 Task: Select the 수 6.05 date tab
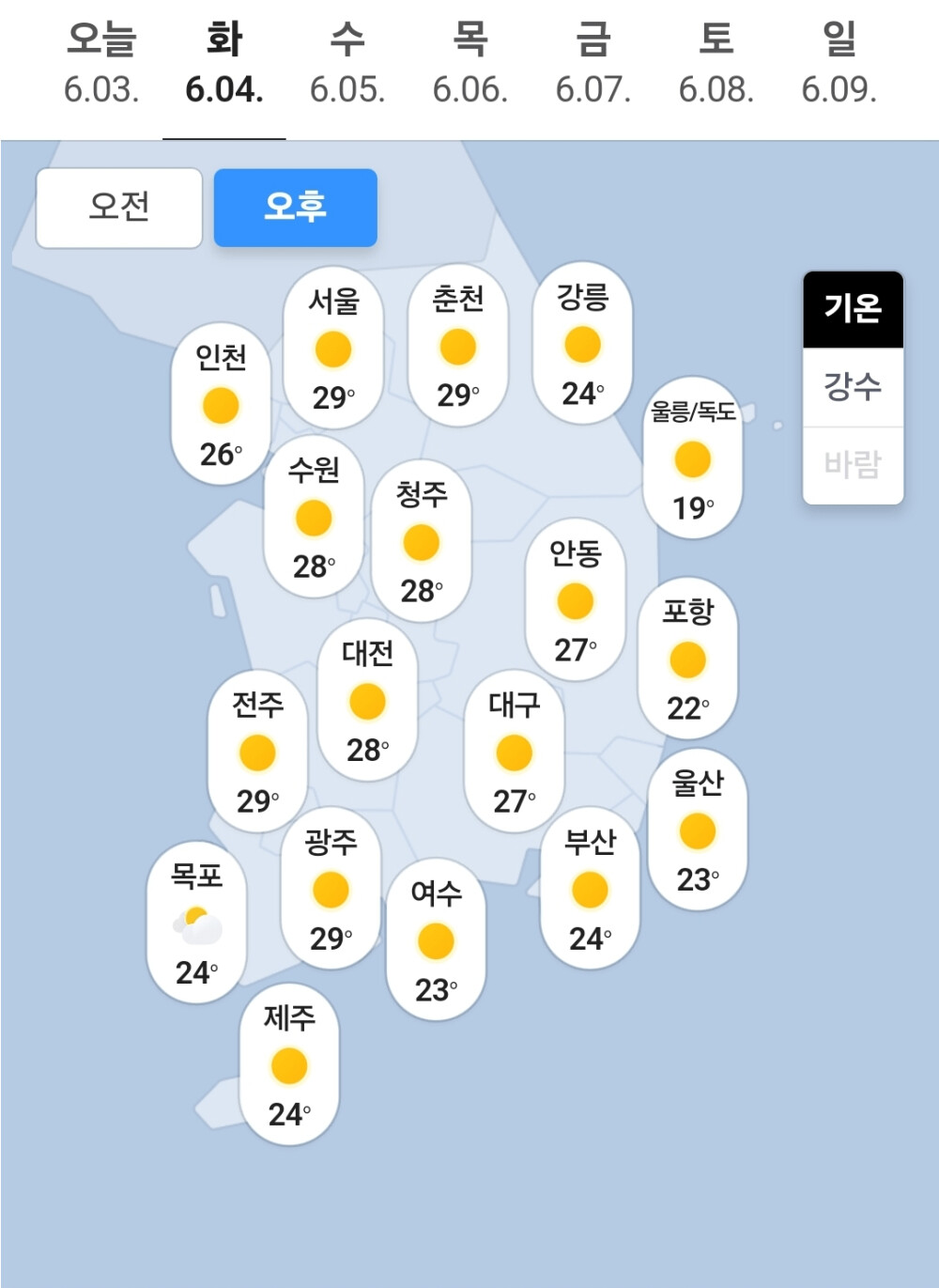pos(347,64)
